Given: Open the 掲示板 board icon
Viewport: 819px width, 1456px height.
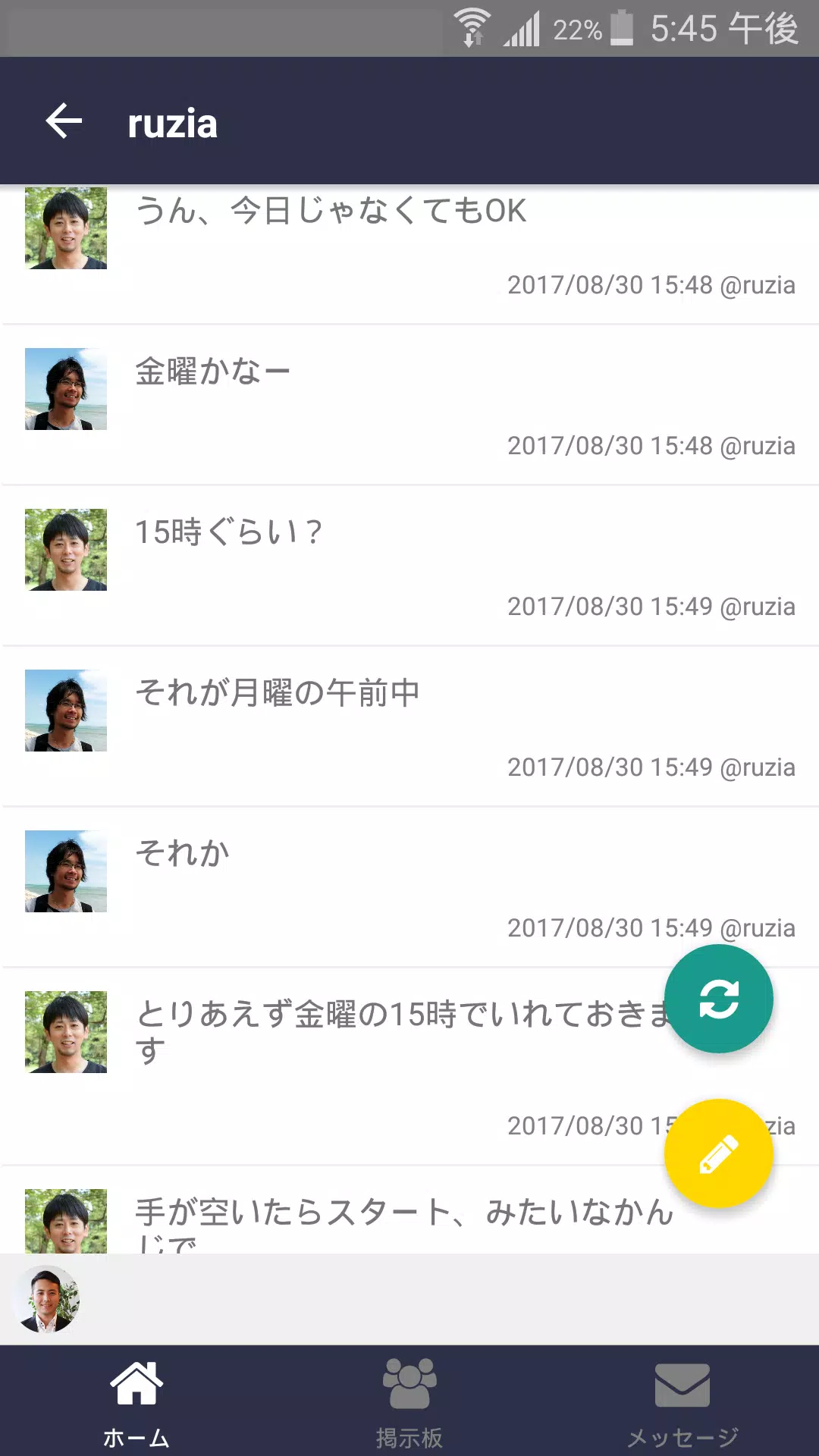Looking at the screenshot, I should [x=409, y=1399].
